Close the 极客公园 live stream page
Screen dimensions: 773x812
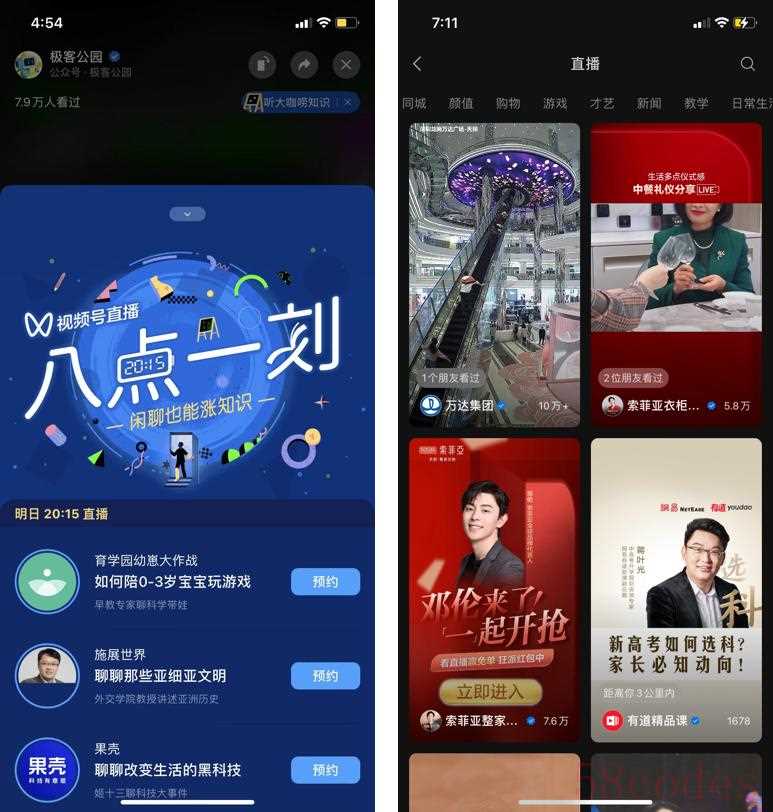(x=346, y=65)
